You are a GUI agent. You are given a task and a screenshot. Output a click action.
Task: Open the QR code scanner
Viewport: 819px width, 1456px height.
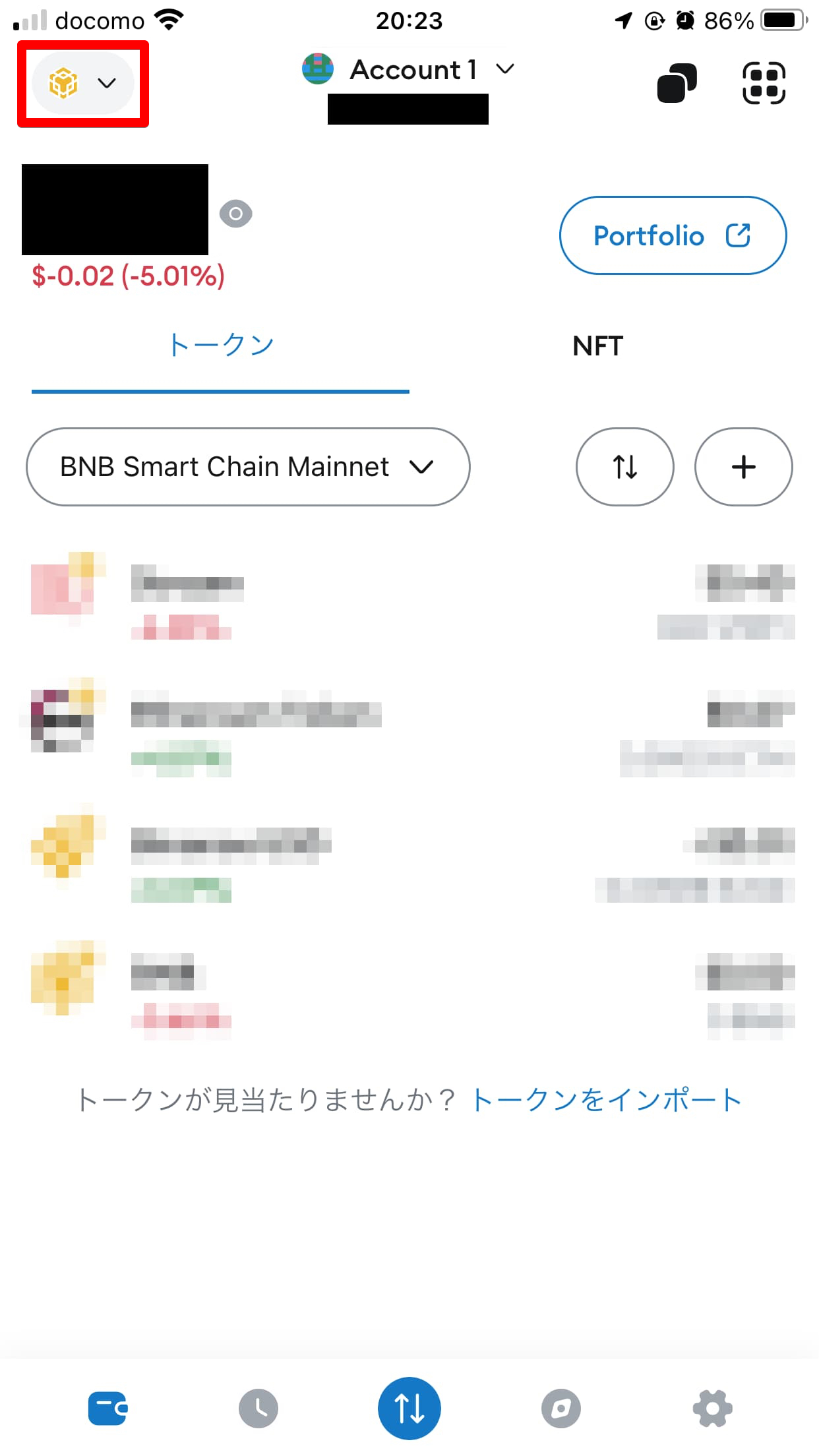point(764,83)
